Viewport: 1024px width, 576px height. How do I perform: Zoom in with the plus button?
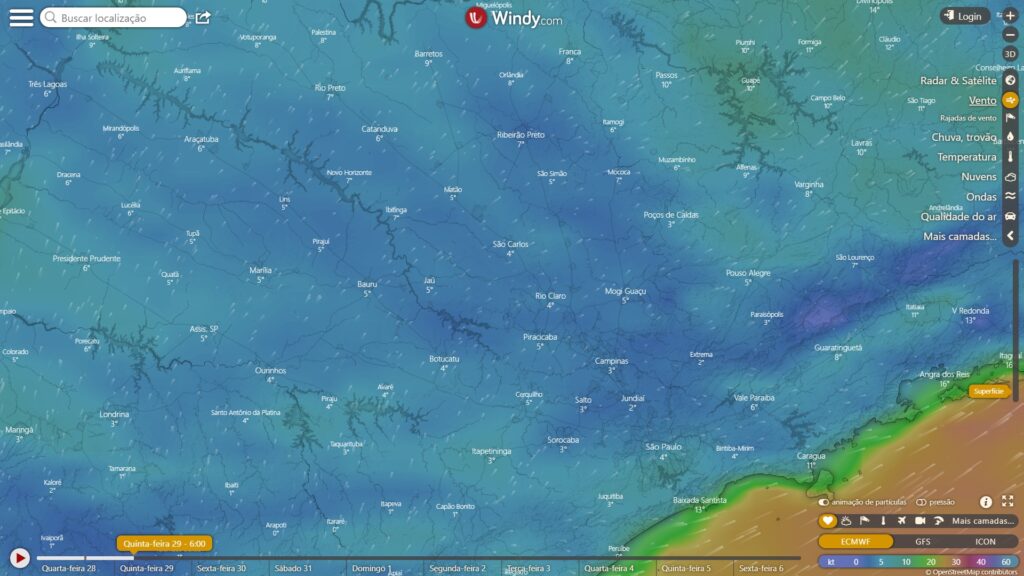1010,16
